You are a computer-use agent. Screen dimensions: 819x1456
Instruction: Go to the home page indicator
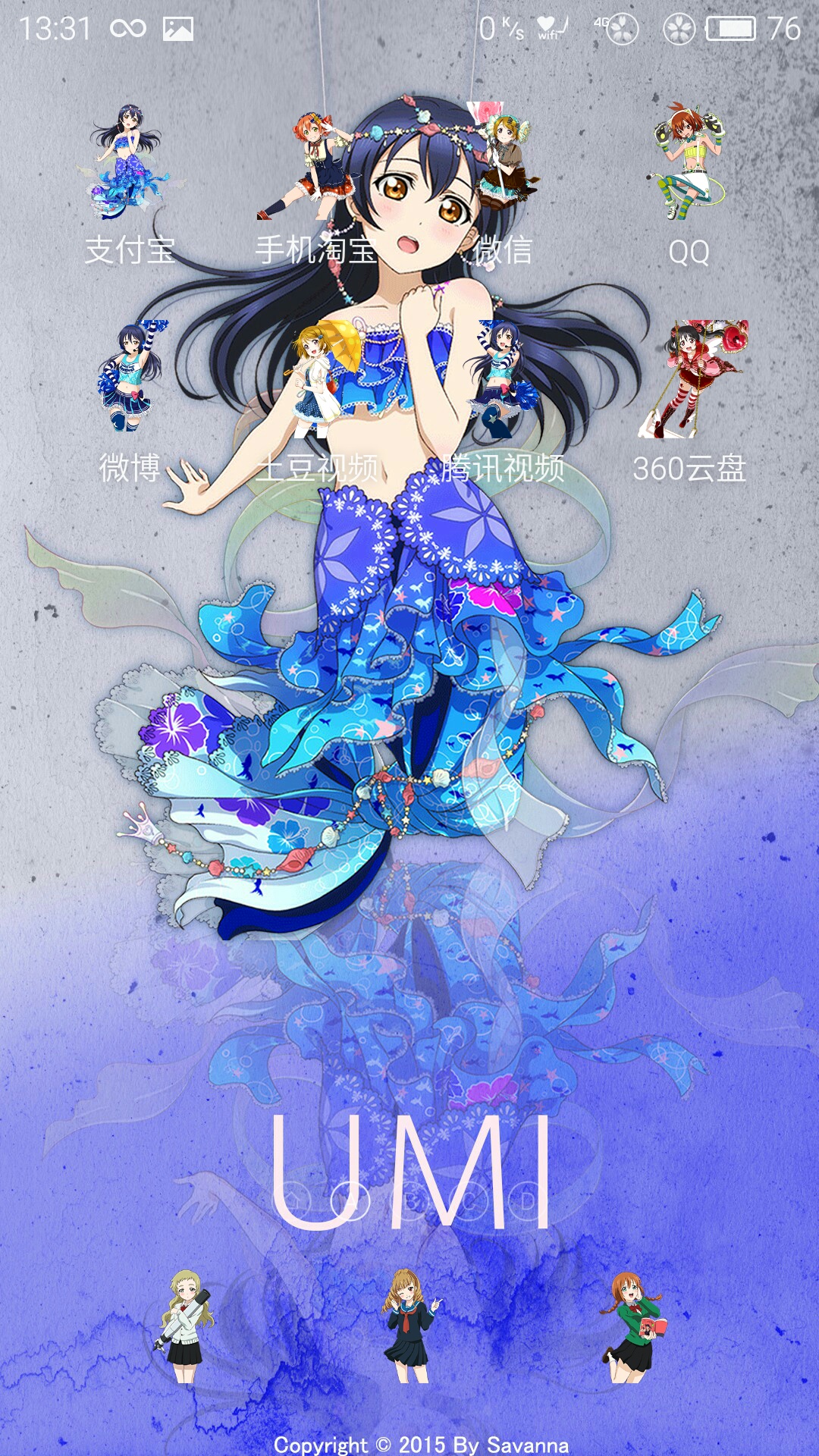292,1200
